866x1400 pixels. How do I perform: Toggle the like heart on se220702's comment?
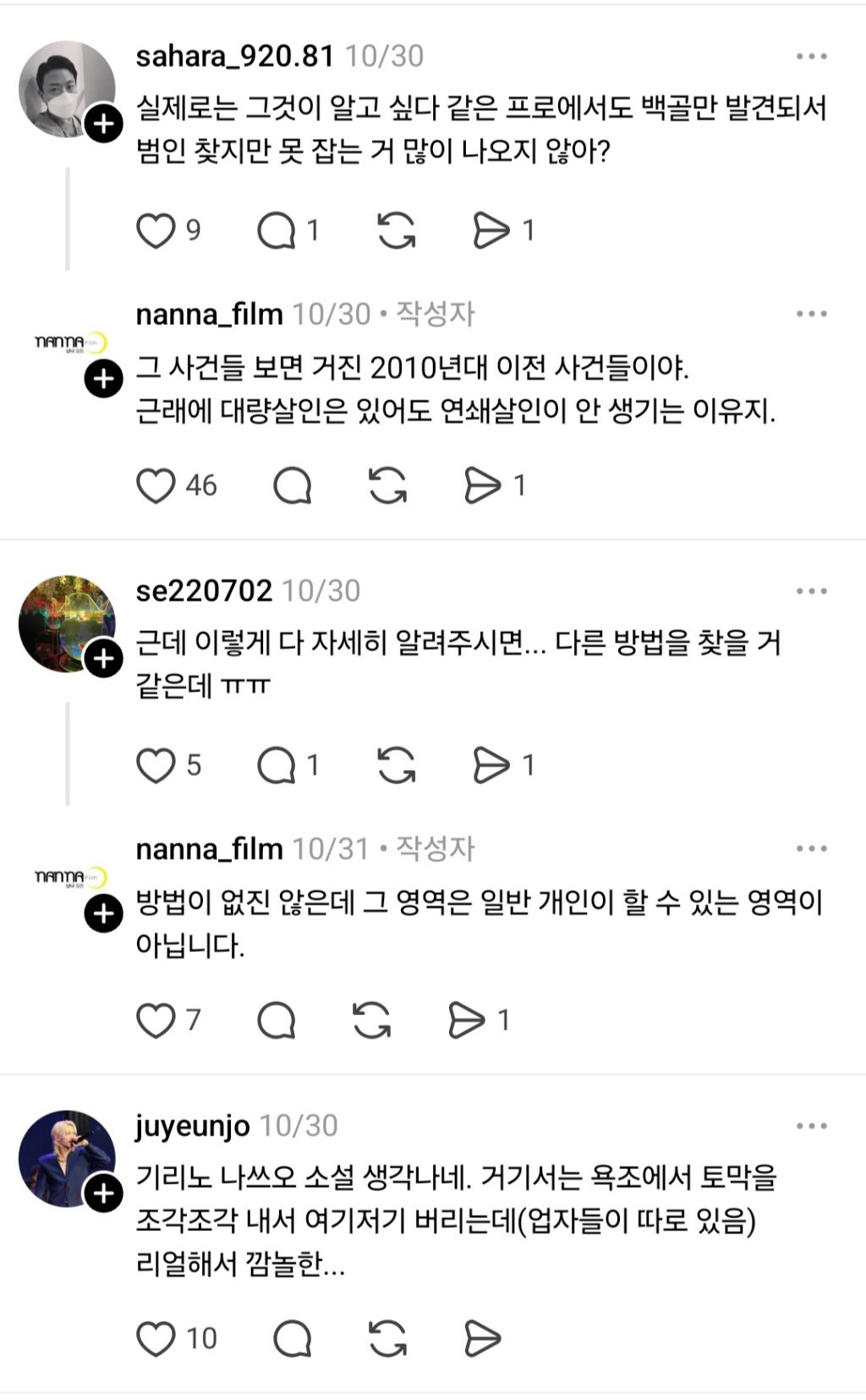pyautogui.click(x=156, y=767)
